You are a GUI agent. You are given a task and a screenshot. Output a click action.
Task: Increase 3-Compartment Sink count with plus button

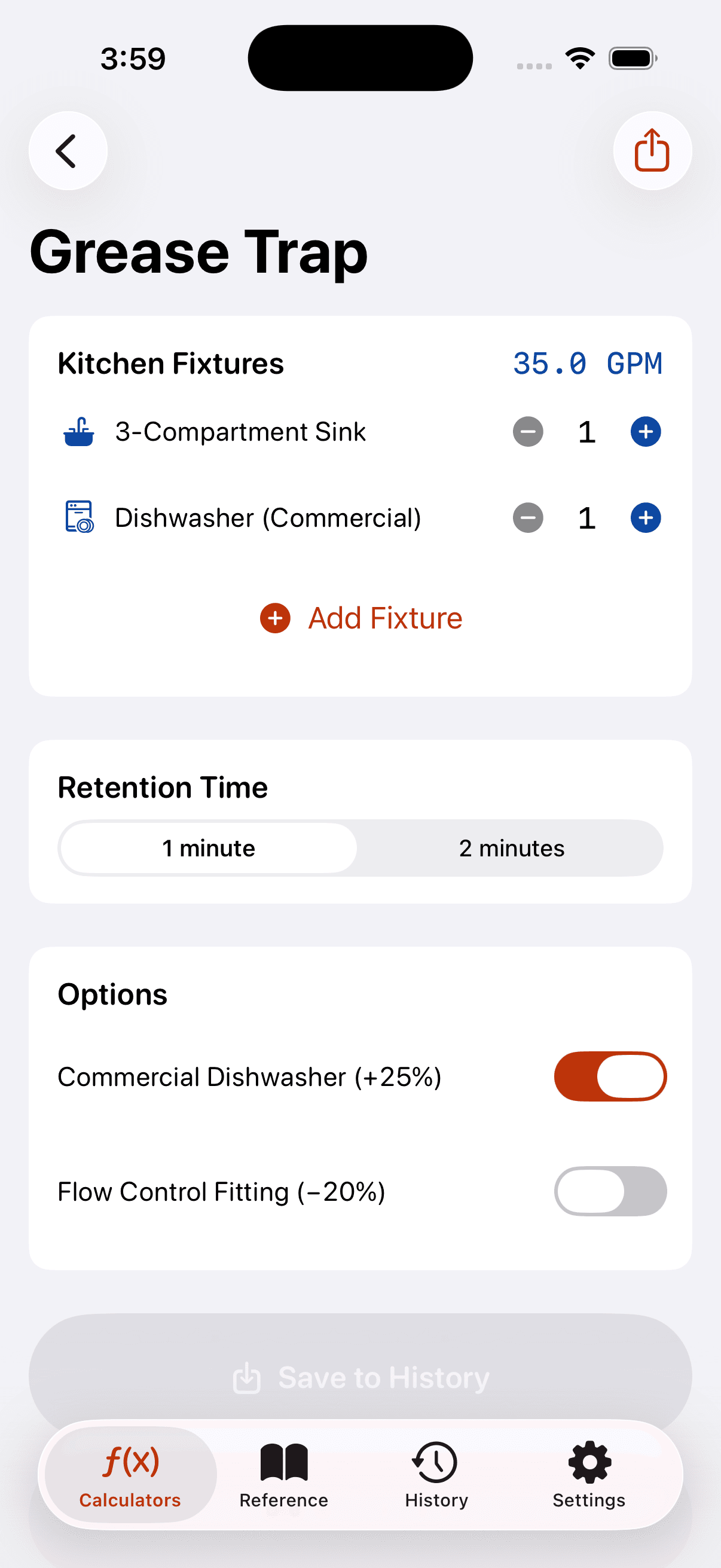point(646,432)
